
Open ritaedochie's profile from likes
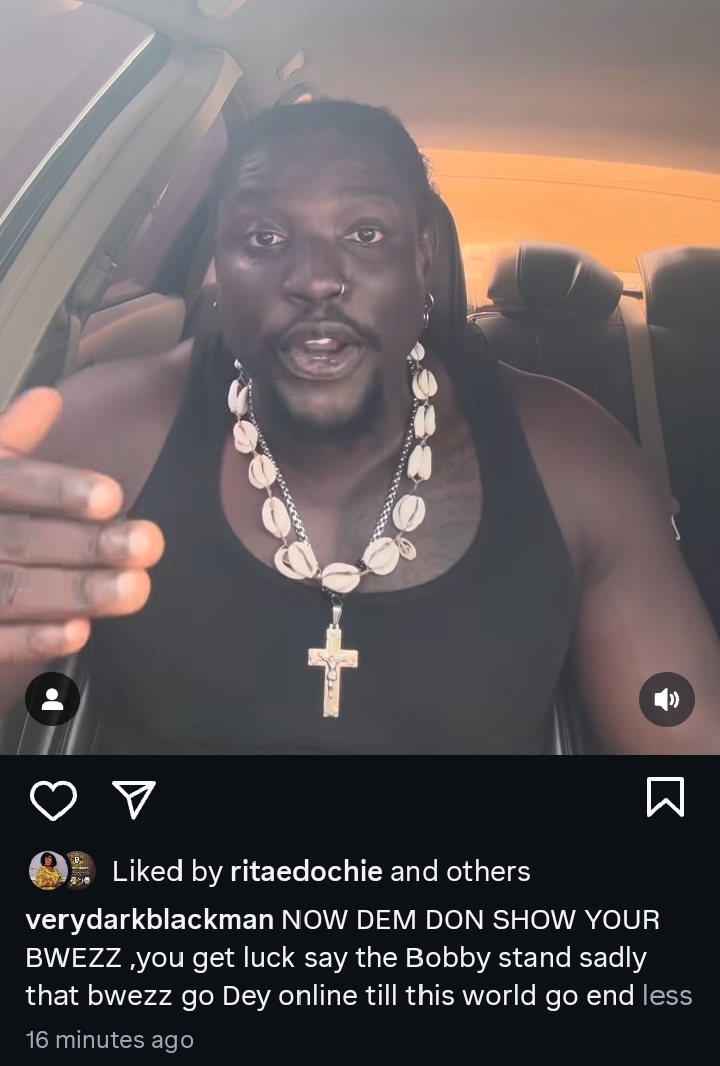pyautogui.click(x=306, y=871)
